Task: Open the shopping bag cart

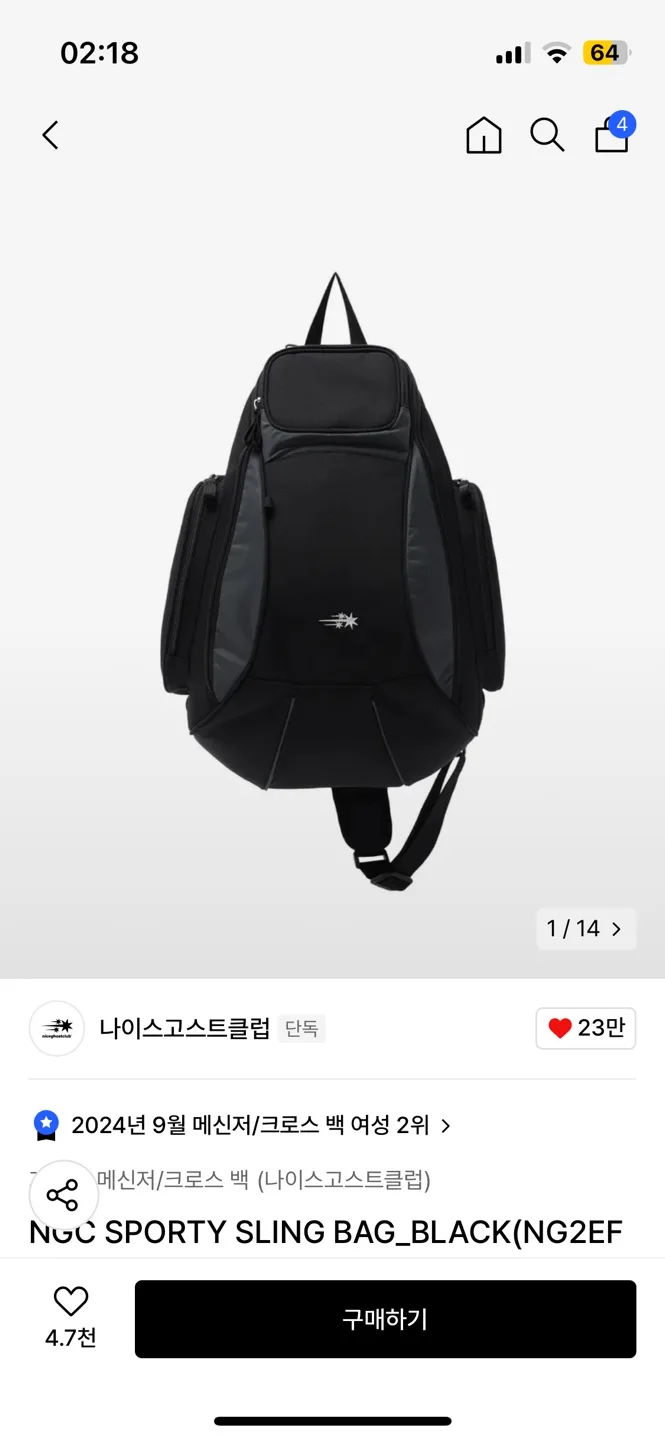Action: click(613, 134)
